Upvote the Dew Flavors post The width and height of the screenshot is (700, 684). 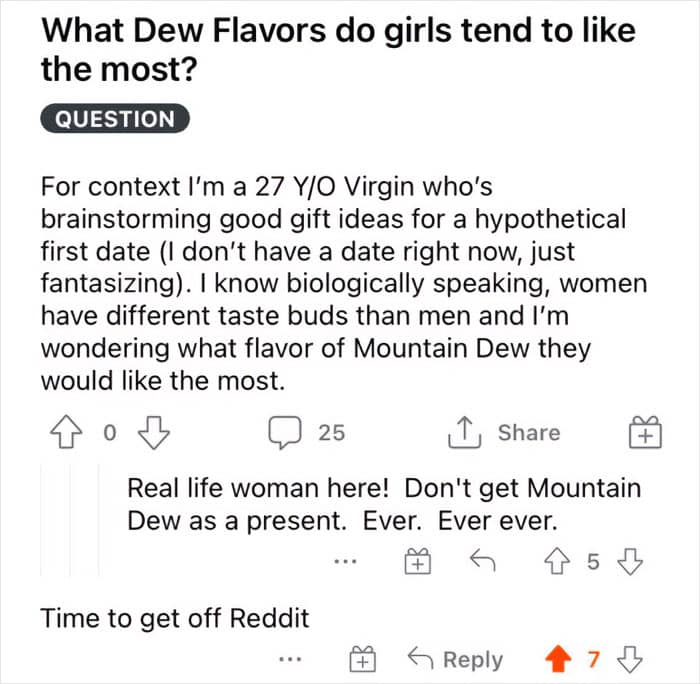click(x=66, y=432)
